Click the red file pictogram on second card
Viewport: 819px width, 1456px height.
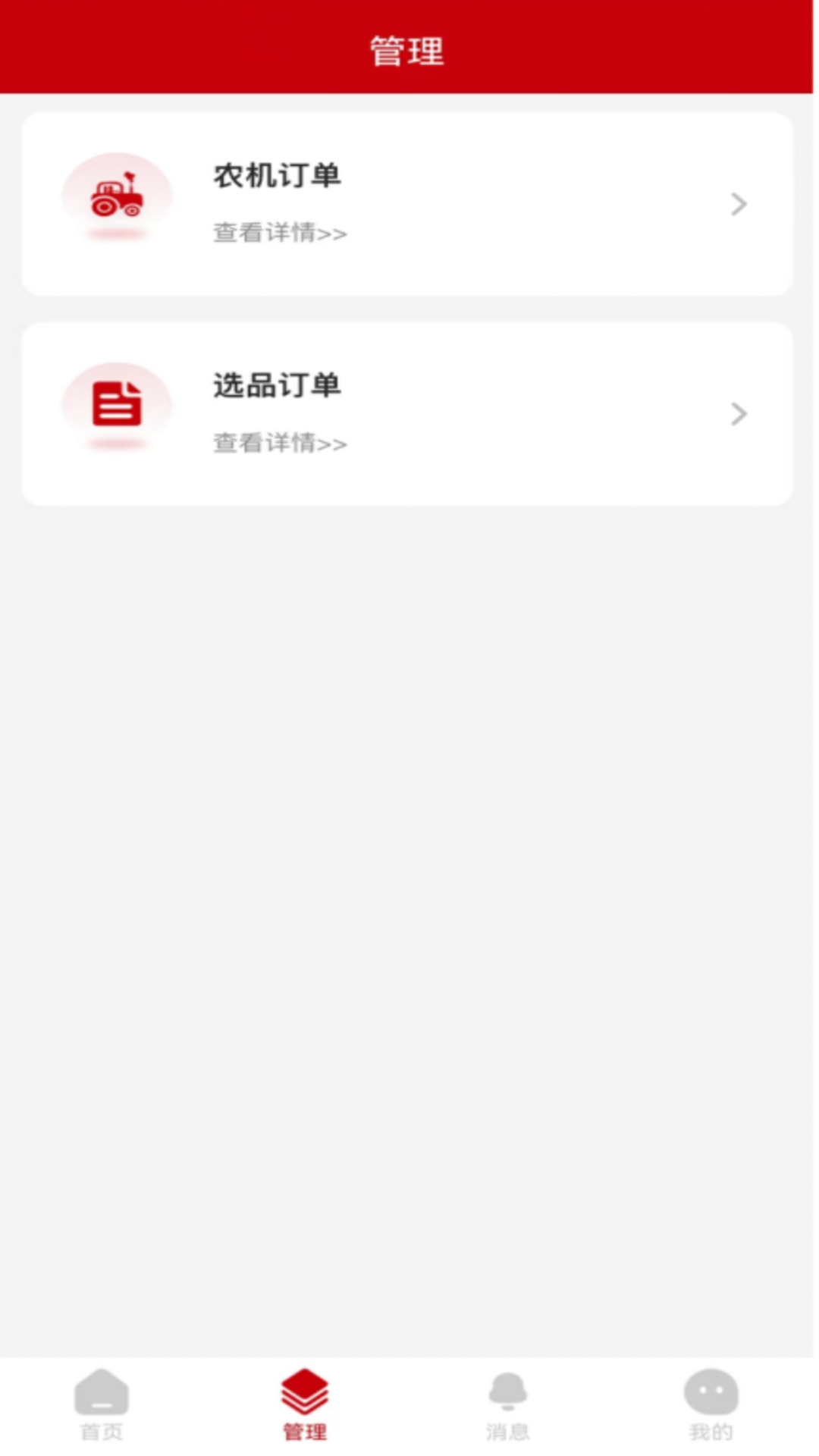117,404
